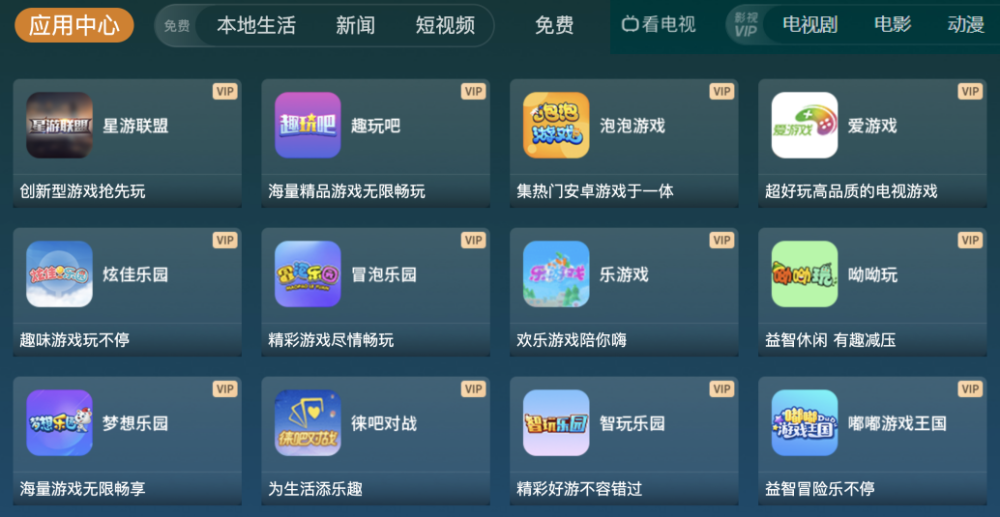Screen dimensions: 1000x517
Task: Select the 徕吧对战 card
Action: [x=375, y=440]
